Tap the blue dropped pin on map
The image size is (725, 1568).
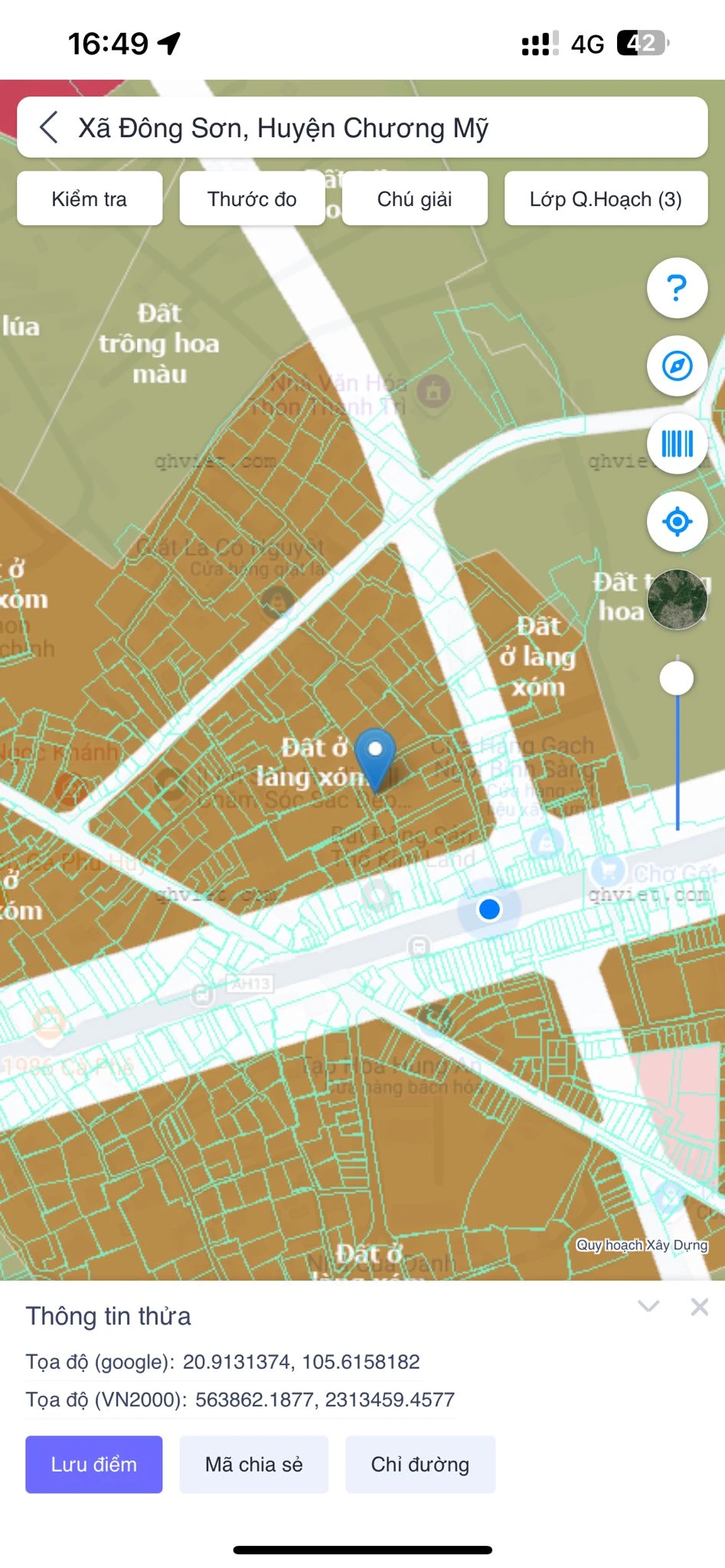click(x=375, y=759)
